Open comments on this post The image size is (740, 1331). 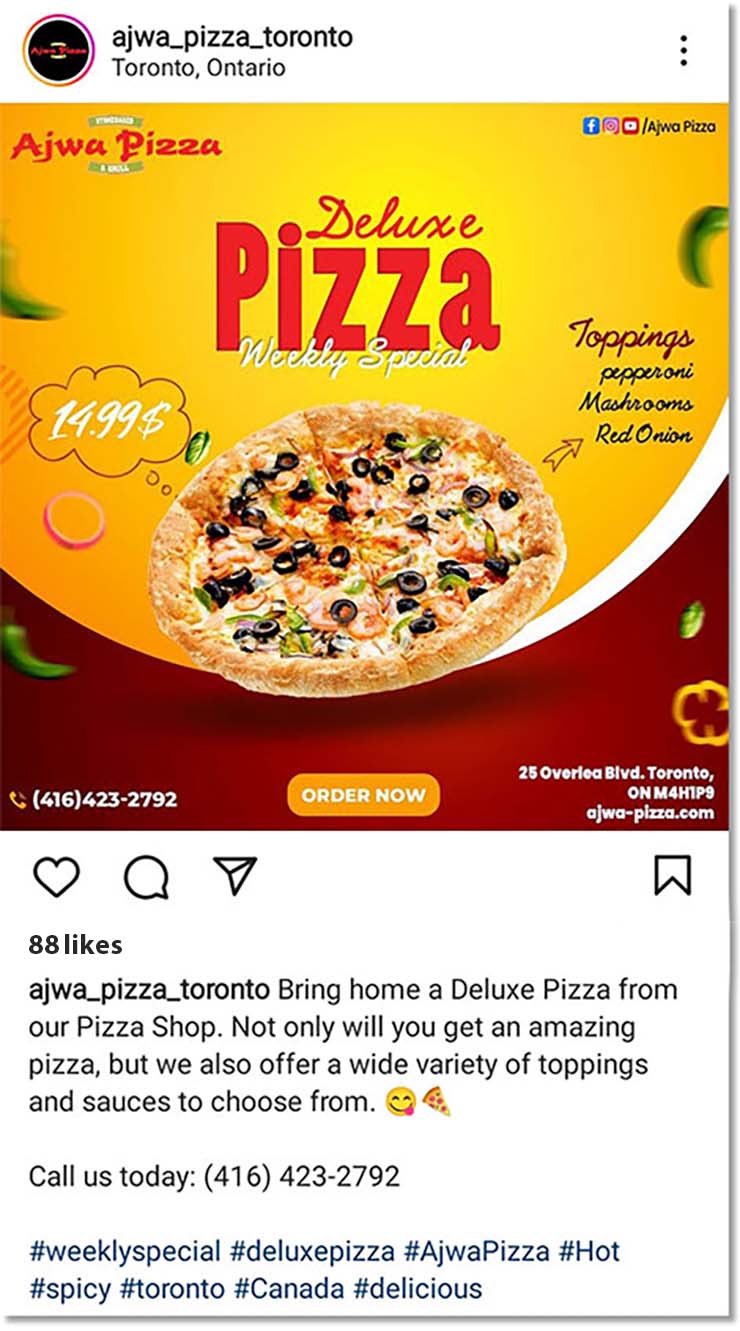(146, 878)
